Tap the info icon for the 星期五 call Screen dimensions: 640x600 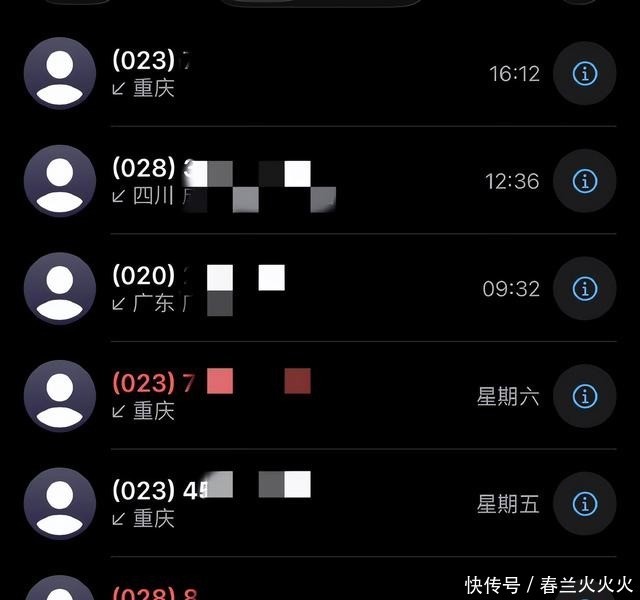[584, 504]
